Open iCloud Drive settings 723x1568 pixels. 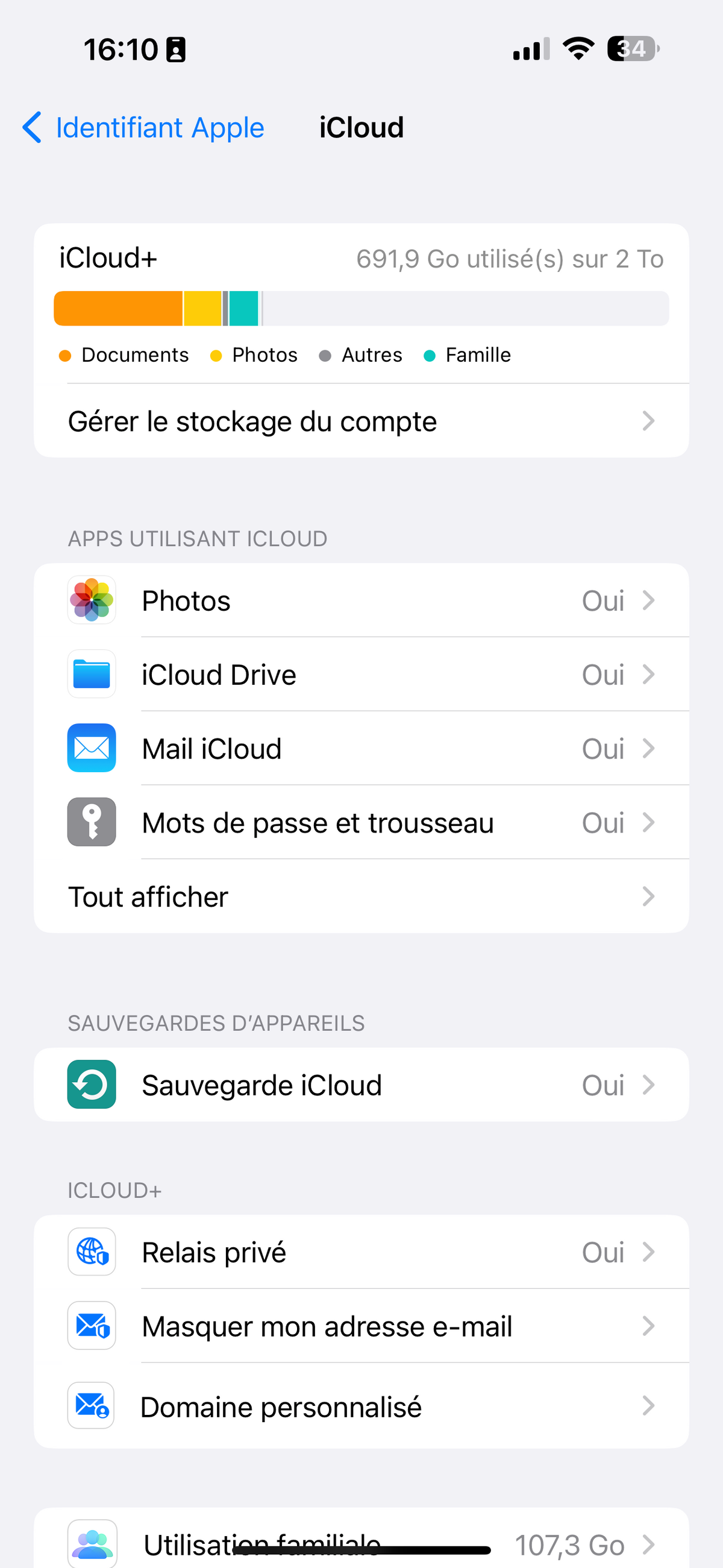point(361,675)
